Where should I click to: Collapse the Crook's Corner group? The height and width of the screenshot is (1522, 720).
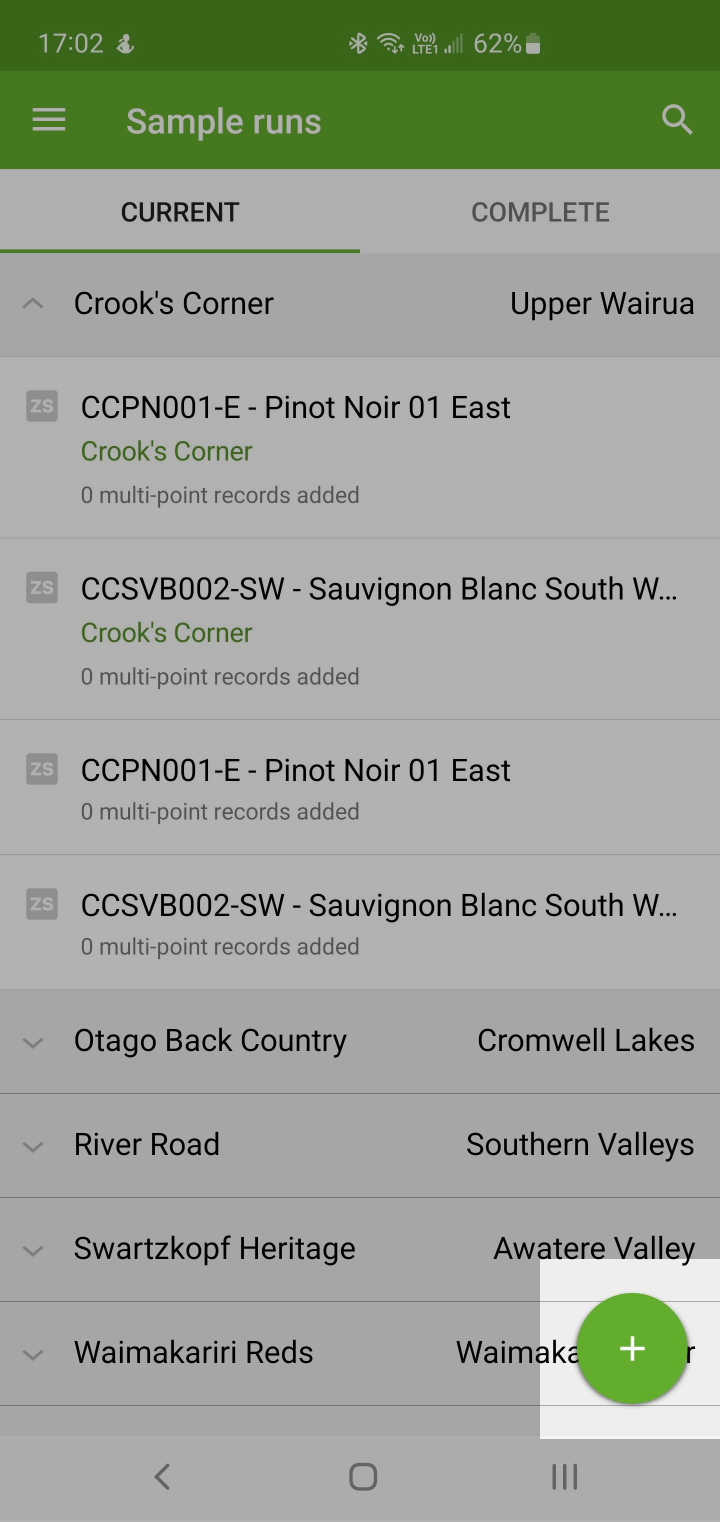click(33, 304)
